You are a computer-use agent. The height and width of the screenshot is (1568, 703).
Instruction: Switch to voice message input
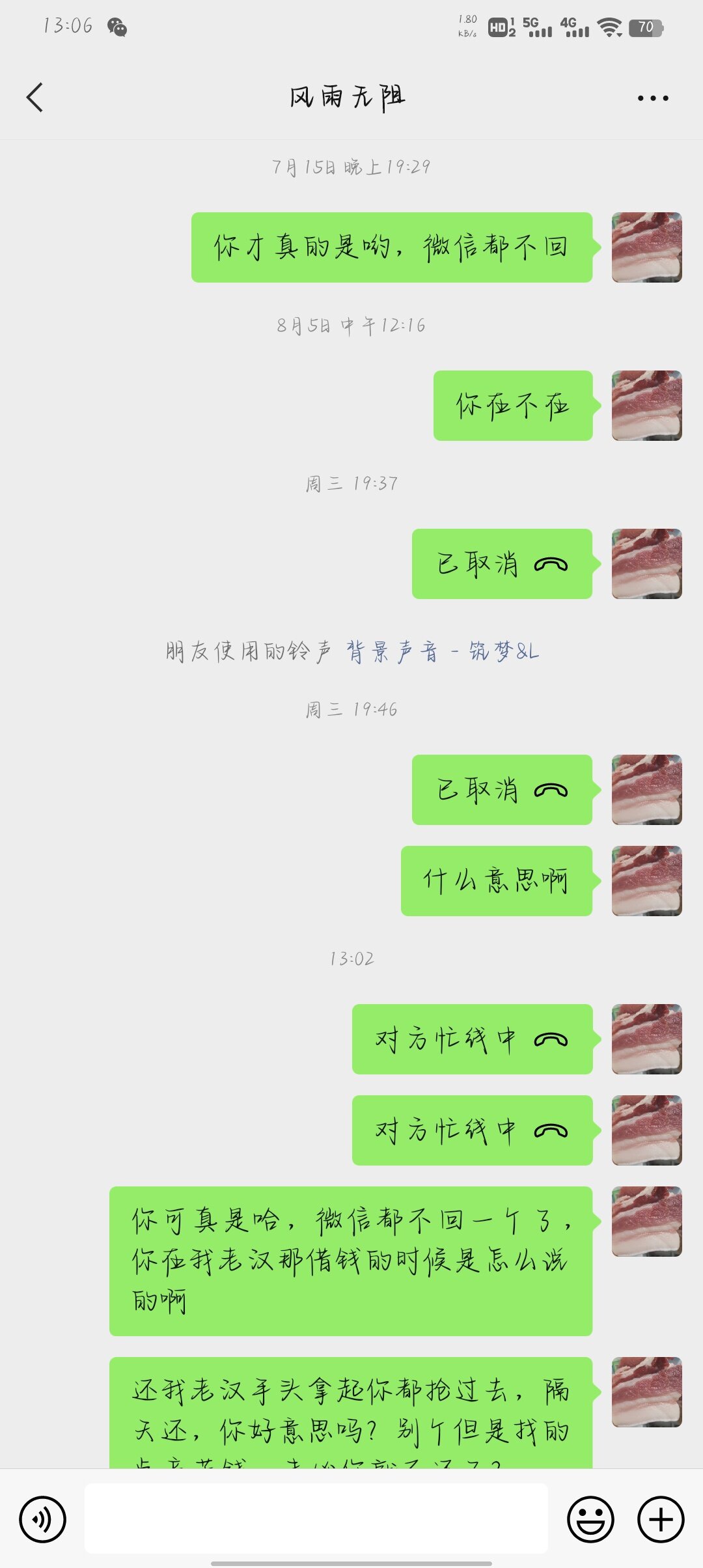pos(43,1519)
